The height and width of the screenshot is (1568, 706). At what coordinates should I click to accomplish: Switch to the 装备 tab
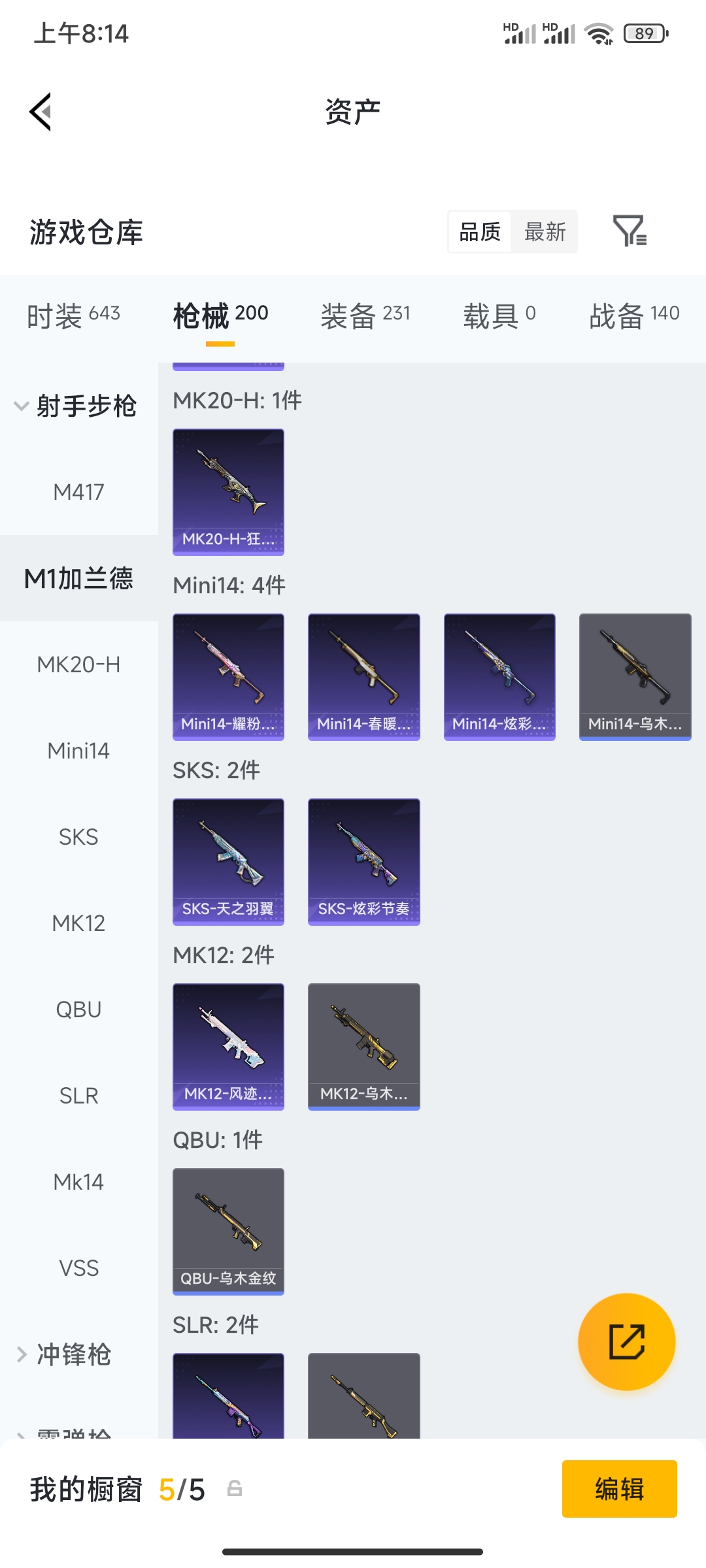(365, 316)
